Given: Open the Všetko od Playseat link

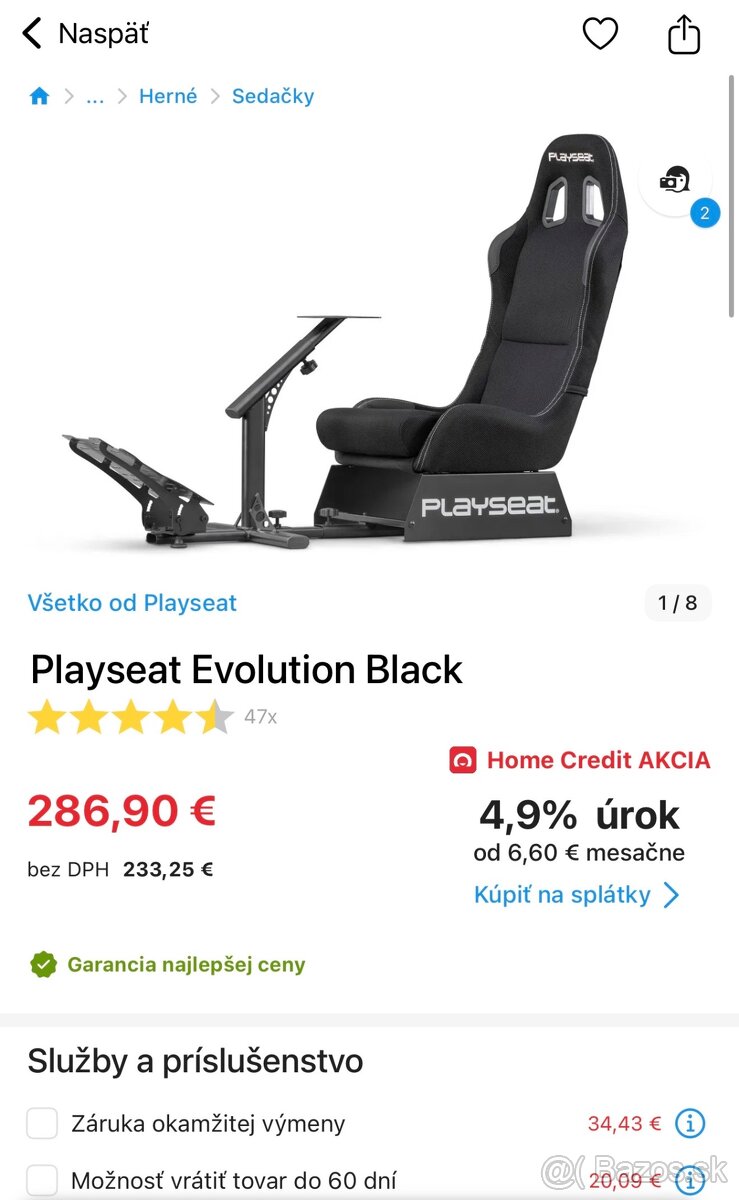Looking at the screenshot, I should (x=131, y=603).
